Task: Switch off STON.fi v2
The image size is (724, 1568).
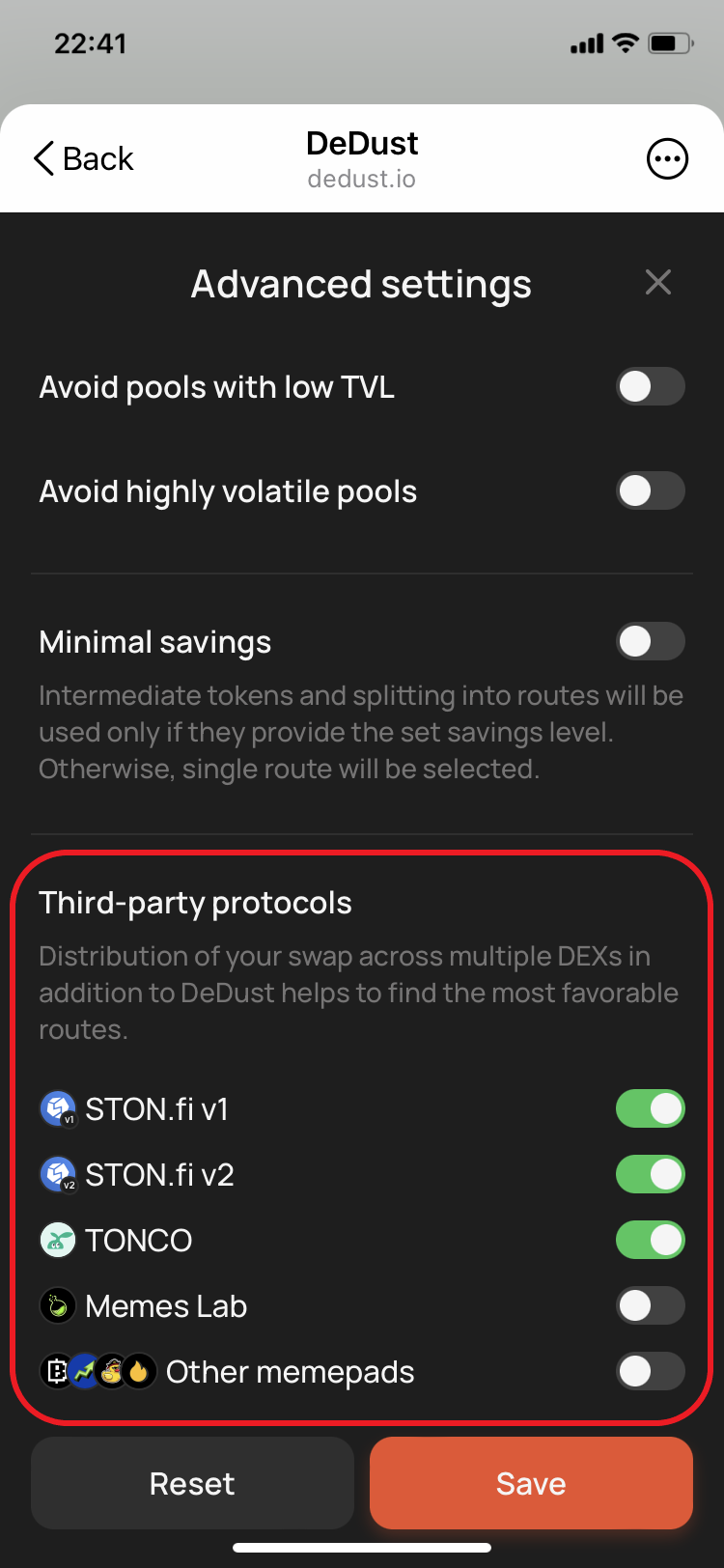Action: 650,1175
